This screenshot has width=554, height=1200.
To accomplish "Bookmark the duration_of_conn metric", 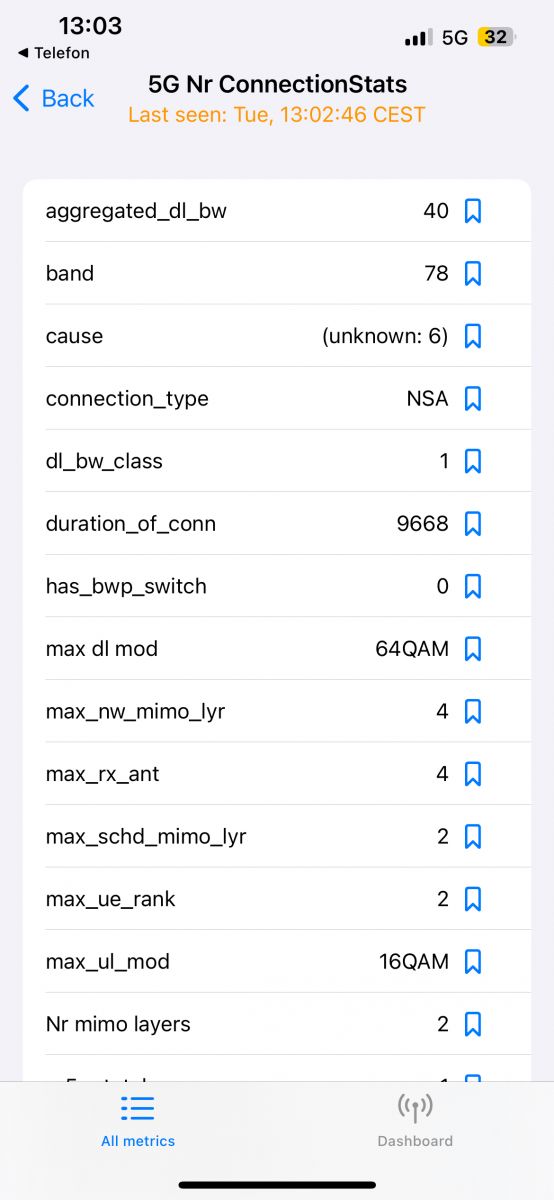I will [x=473, y=523].
